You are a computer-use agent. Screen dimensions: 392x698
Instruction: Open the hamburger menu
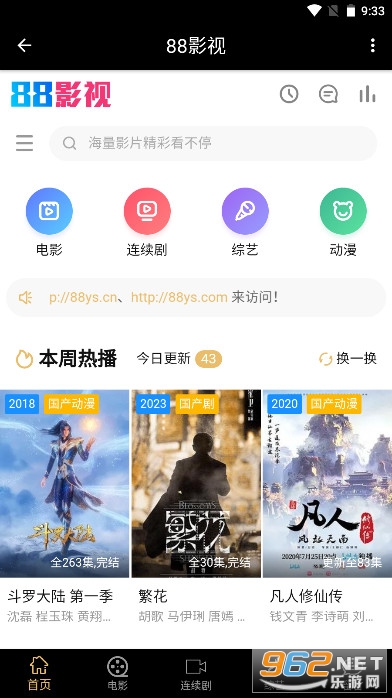tap(24, 143)
